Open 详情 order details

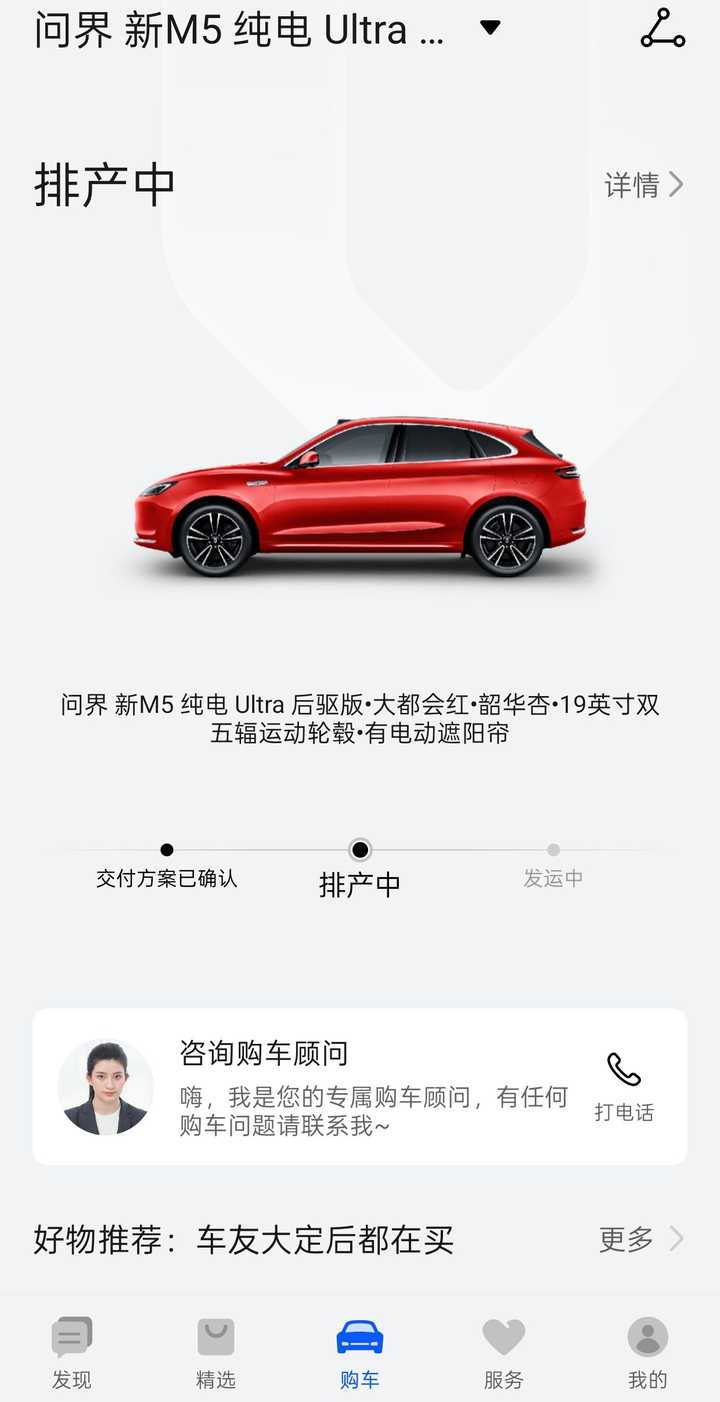point(644,185)
